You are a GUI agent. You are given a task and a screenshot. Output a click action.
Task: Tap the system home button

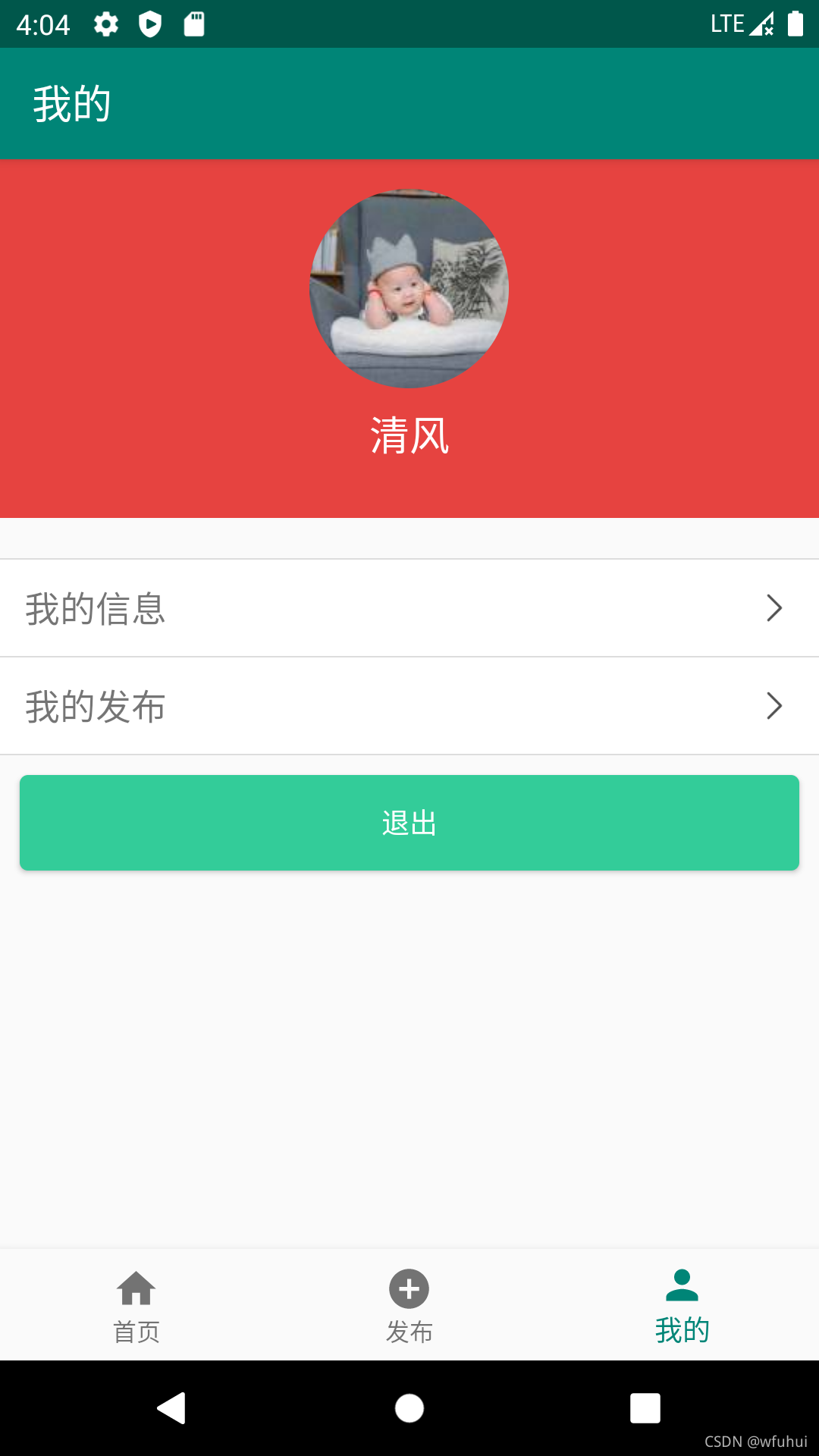point(409,1408)
